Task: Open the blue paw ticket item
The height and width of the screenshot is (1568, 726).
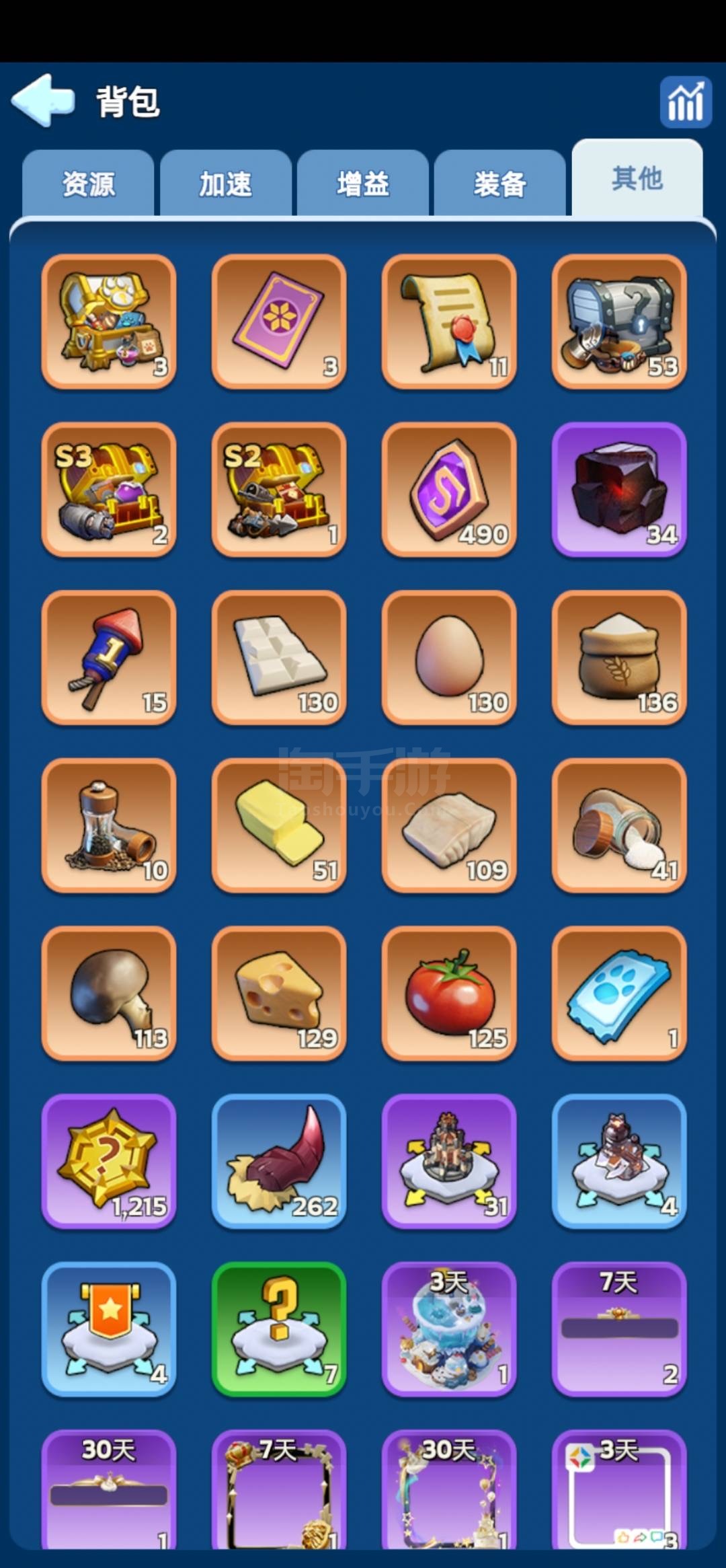Action: pos(619,993)
